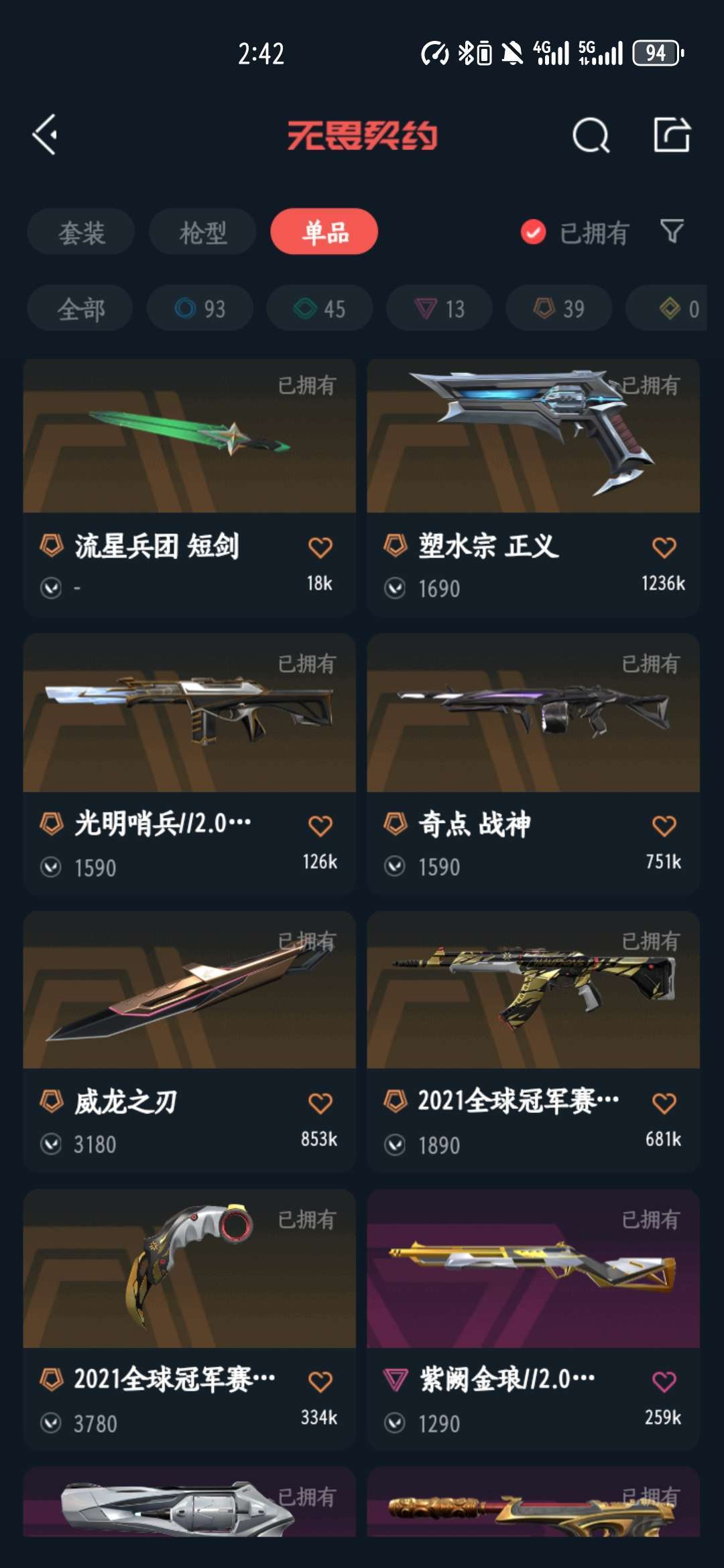Open the 威龙之刃 skin card
Viewport: 724px width, 1568px height.
click(190, 1041)
